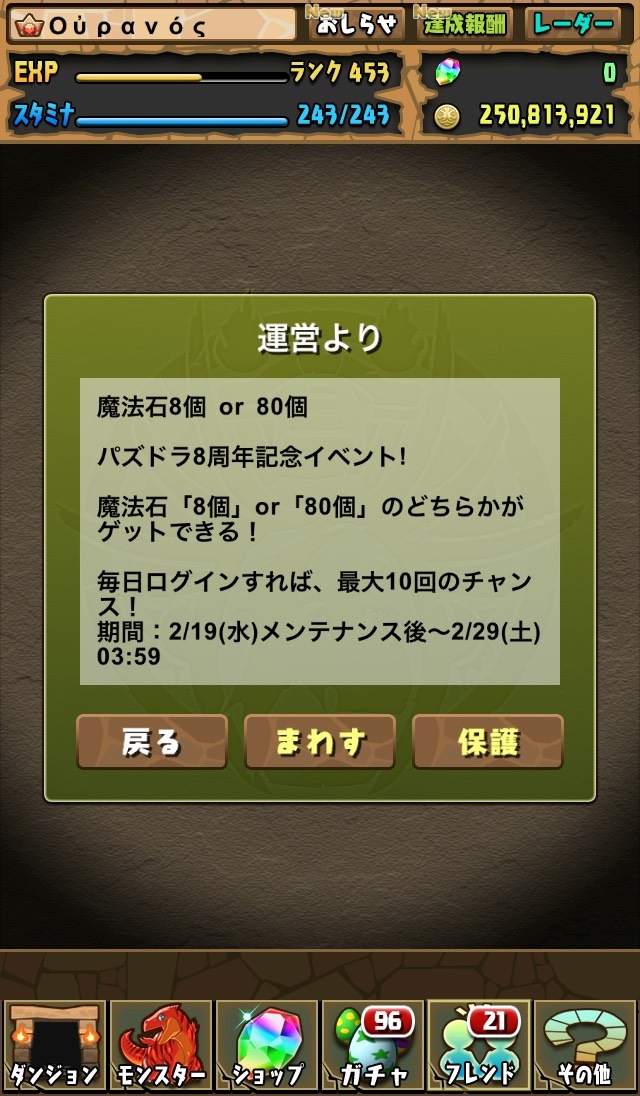Go to the ショップ tab
This screenshot has width=640, height=1096.
[267, 1045]
